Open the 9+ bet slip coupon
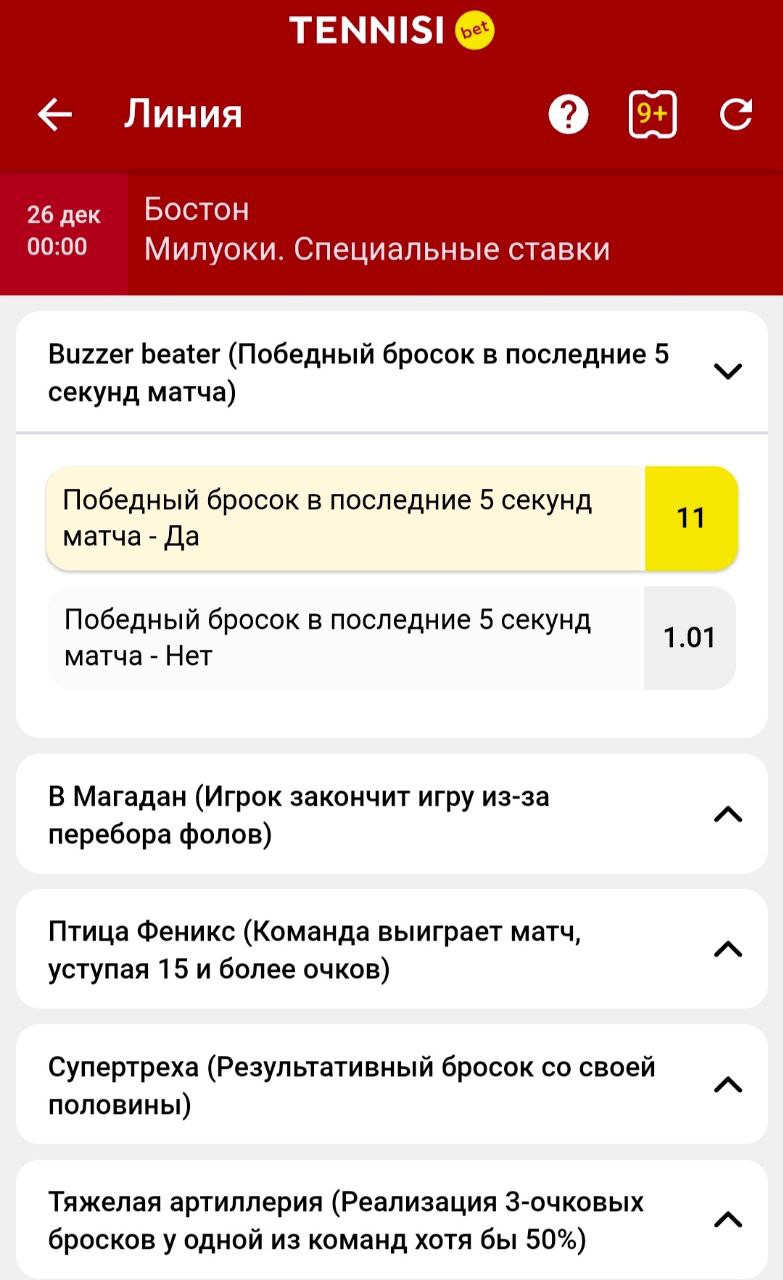This screenshot has height=1280, width=783. click(652, 115)
